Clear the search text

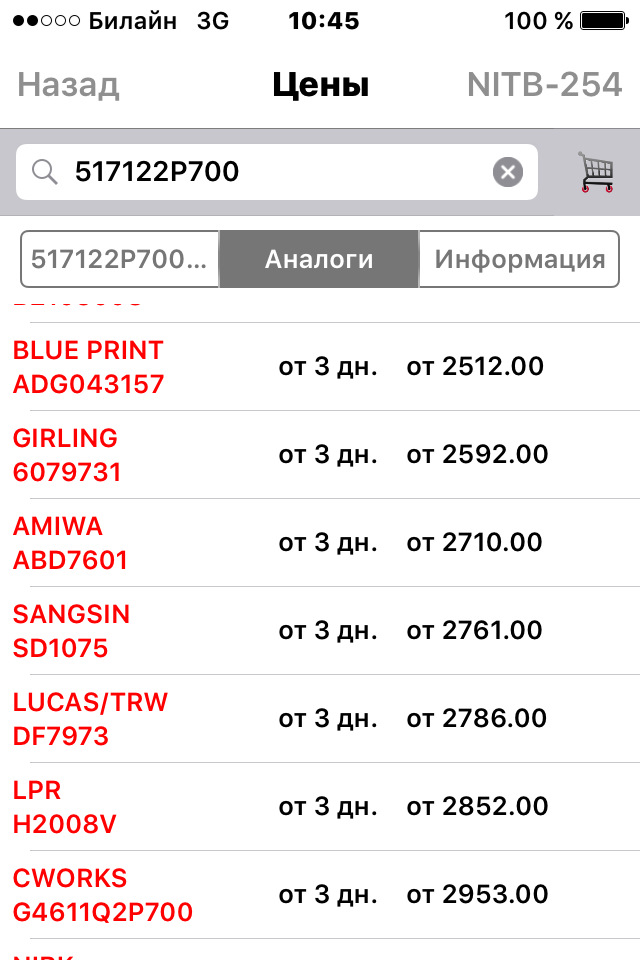(x=508, y=172)
